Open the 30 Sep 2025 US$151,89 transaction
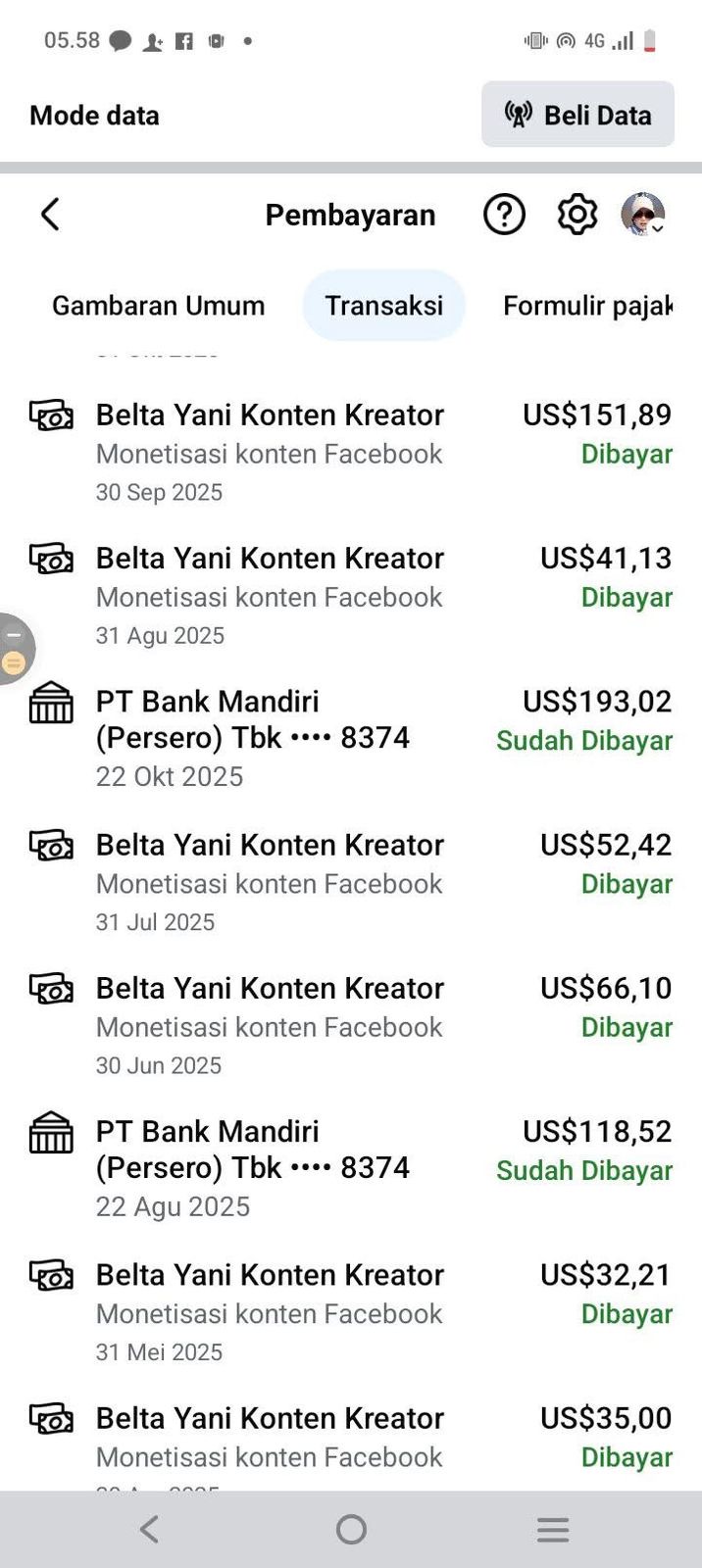 [350, 452]
